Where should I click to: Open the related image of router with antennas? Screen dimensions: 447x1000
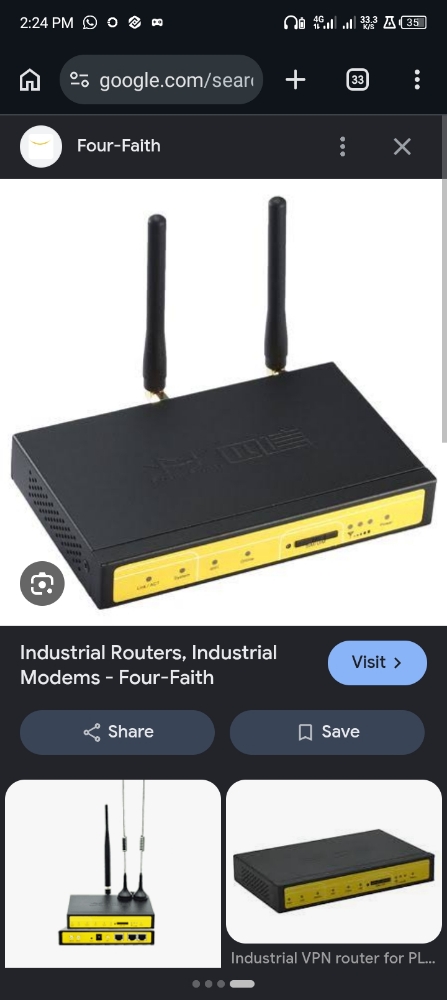click(113, 873)
